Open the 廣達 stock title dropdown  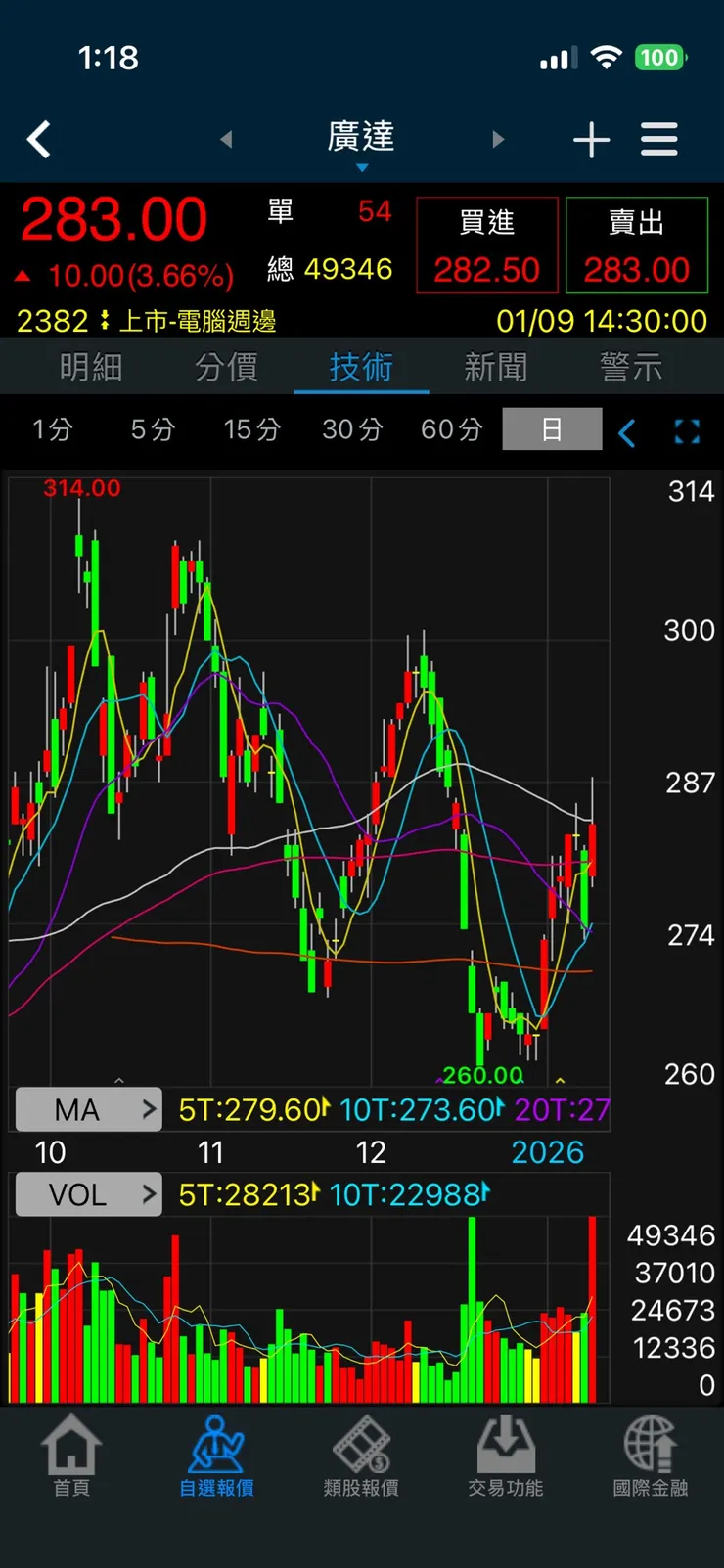click(361, 140)
